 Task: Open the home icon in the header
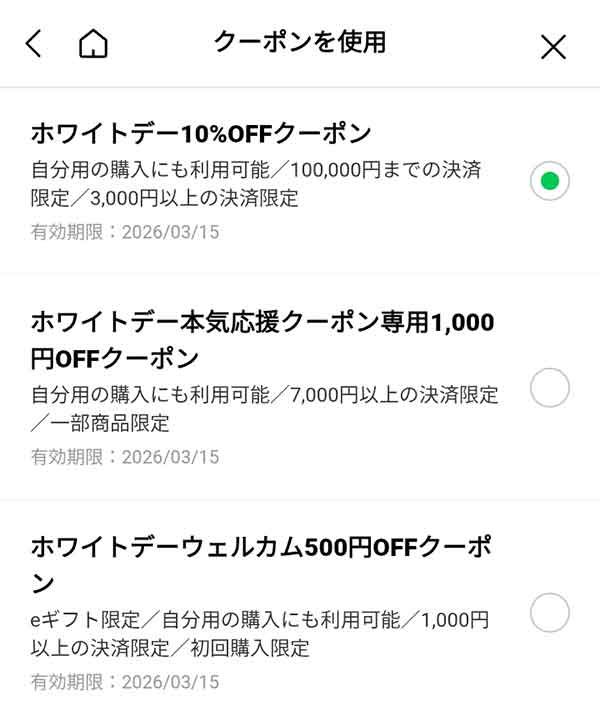click(93, 44)
